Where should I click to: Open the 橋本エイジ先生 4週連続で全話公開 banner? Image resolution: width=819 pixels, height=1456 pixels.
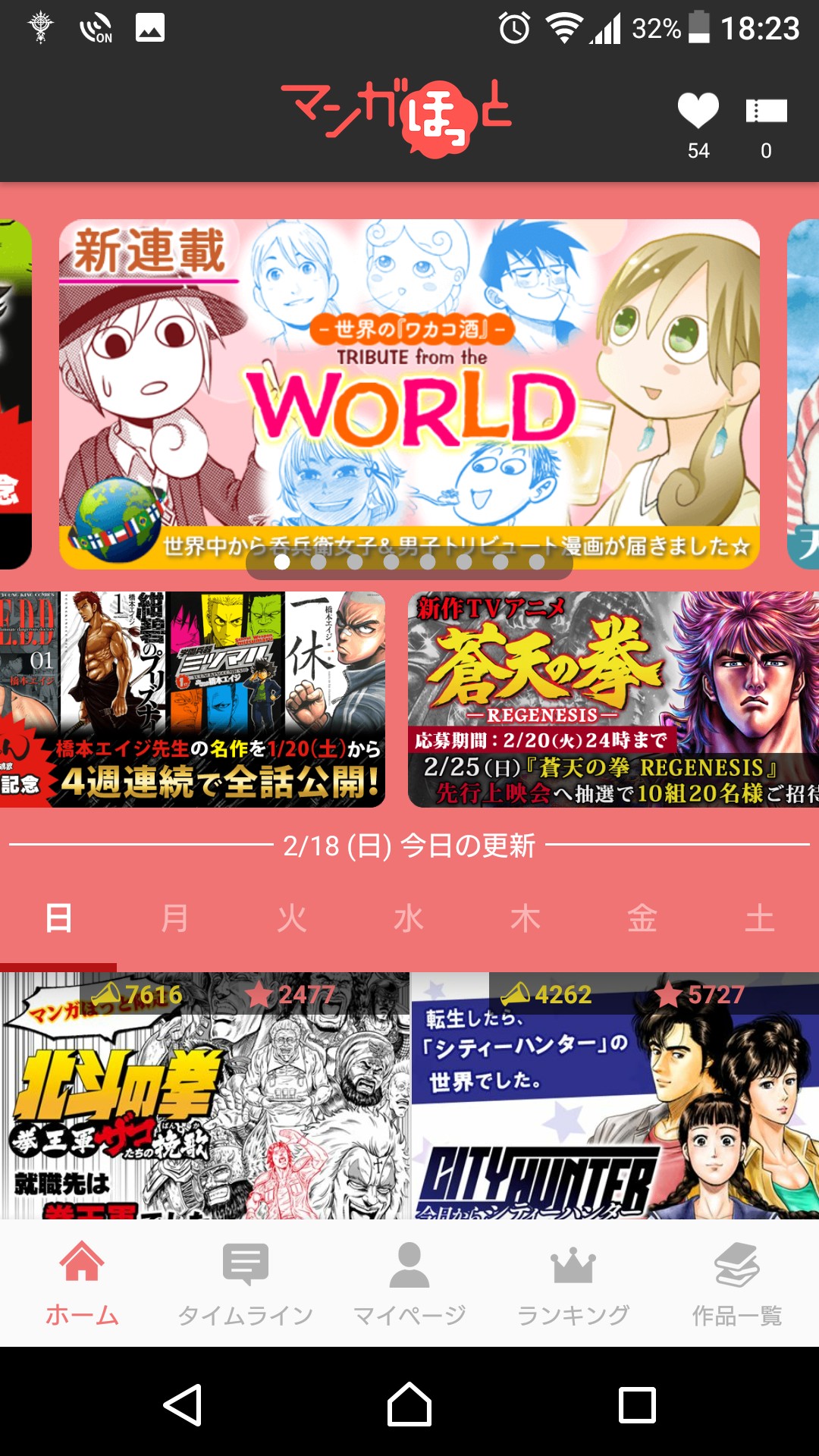tap(193, 699)
